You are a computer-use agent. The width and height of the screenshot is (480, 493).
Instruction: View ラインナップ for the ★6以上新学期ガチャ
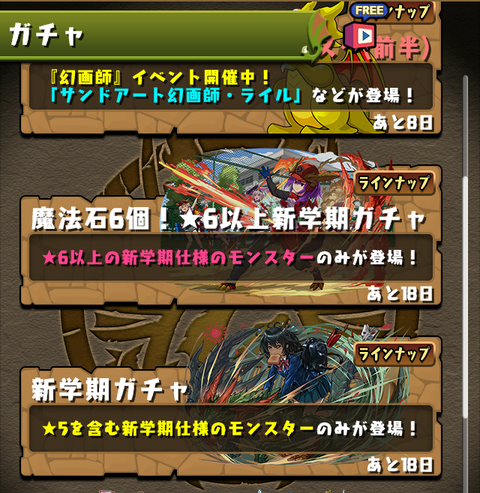[394, 183]
